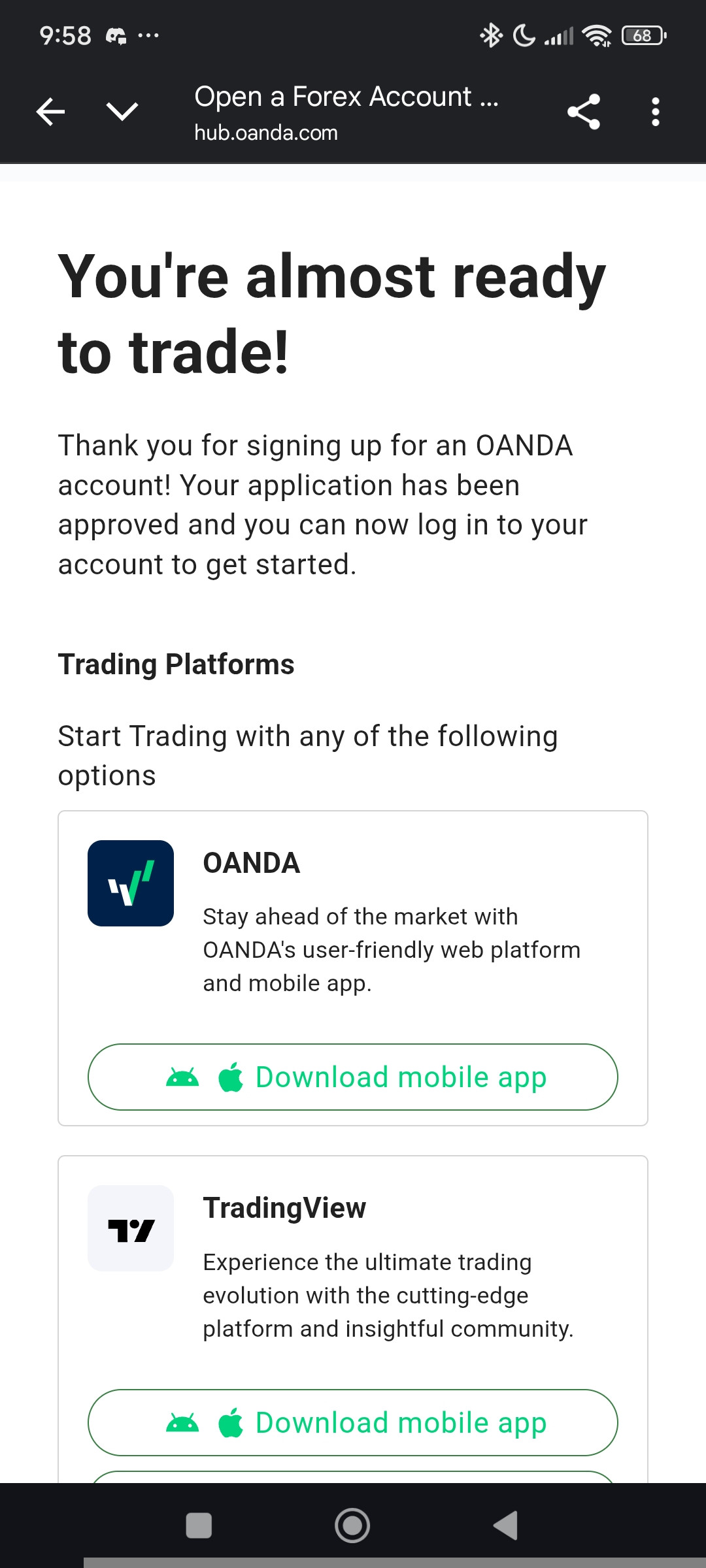Tap the system home button
This screenshot has width=706, height=1568.
tap(352, 1526)
